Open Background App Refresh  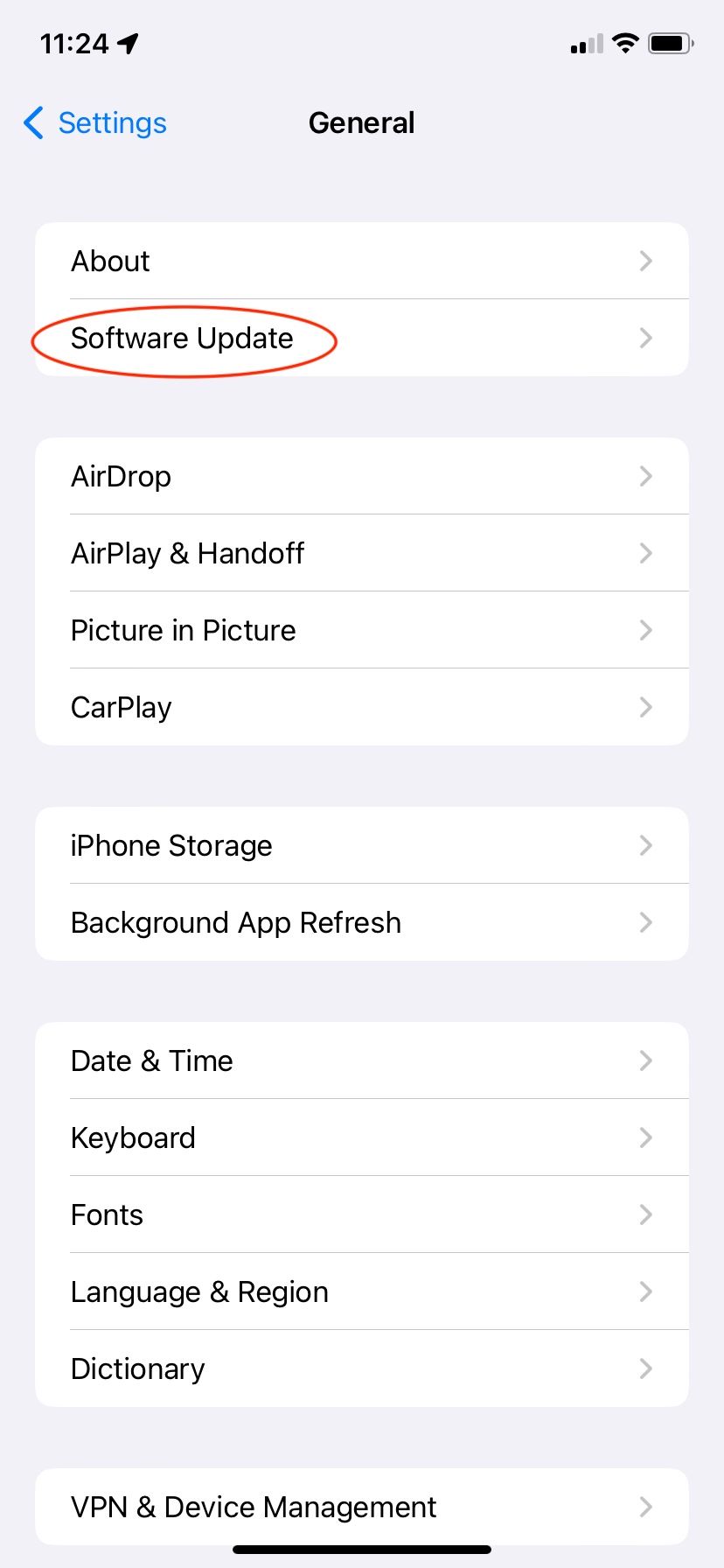point(361,923)
